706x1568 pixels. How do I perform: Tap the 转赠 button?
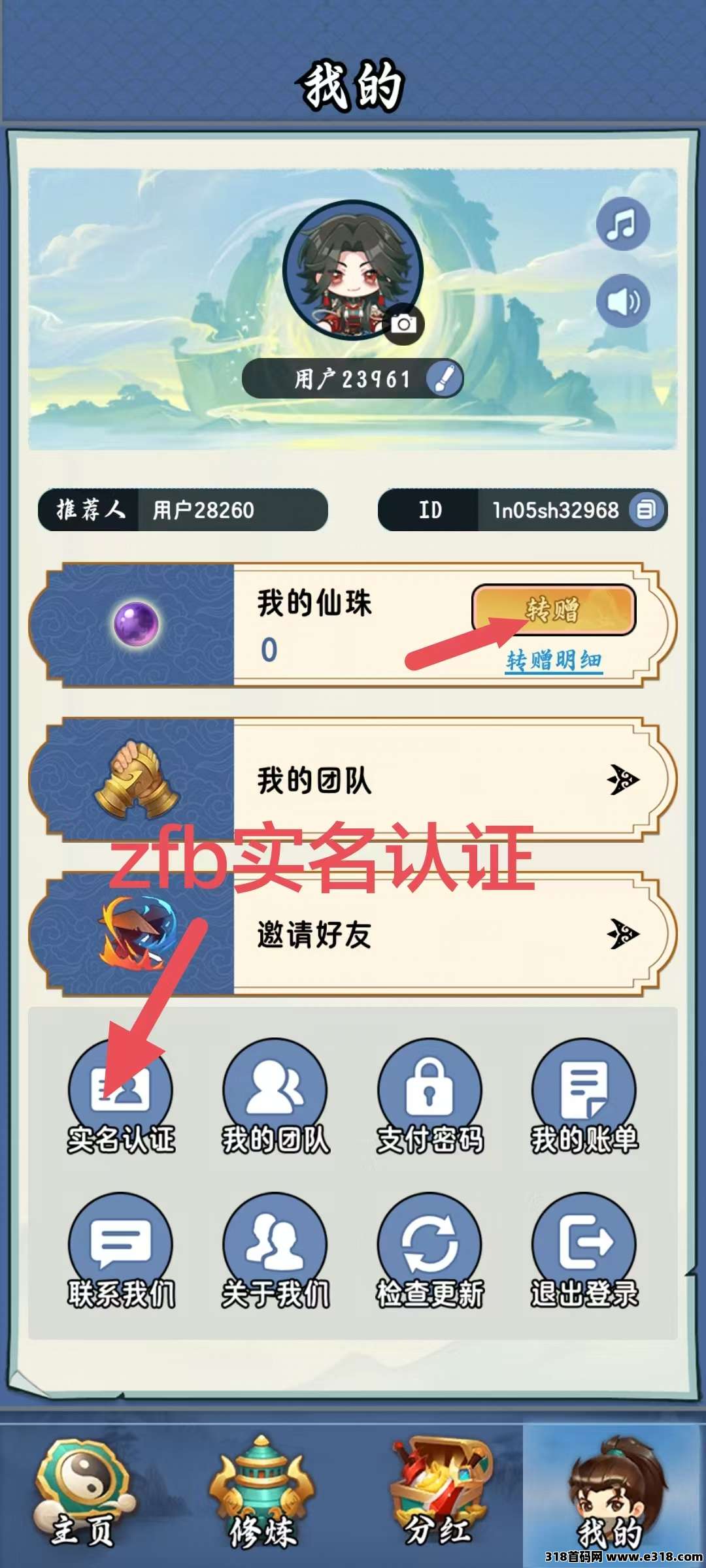(553, 610)
